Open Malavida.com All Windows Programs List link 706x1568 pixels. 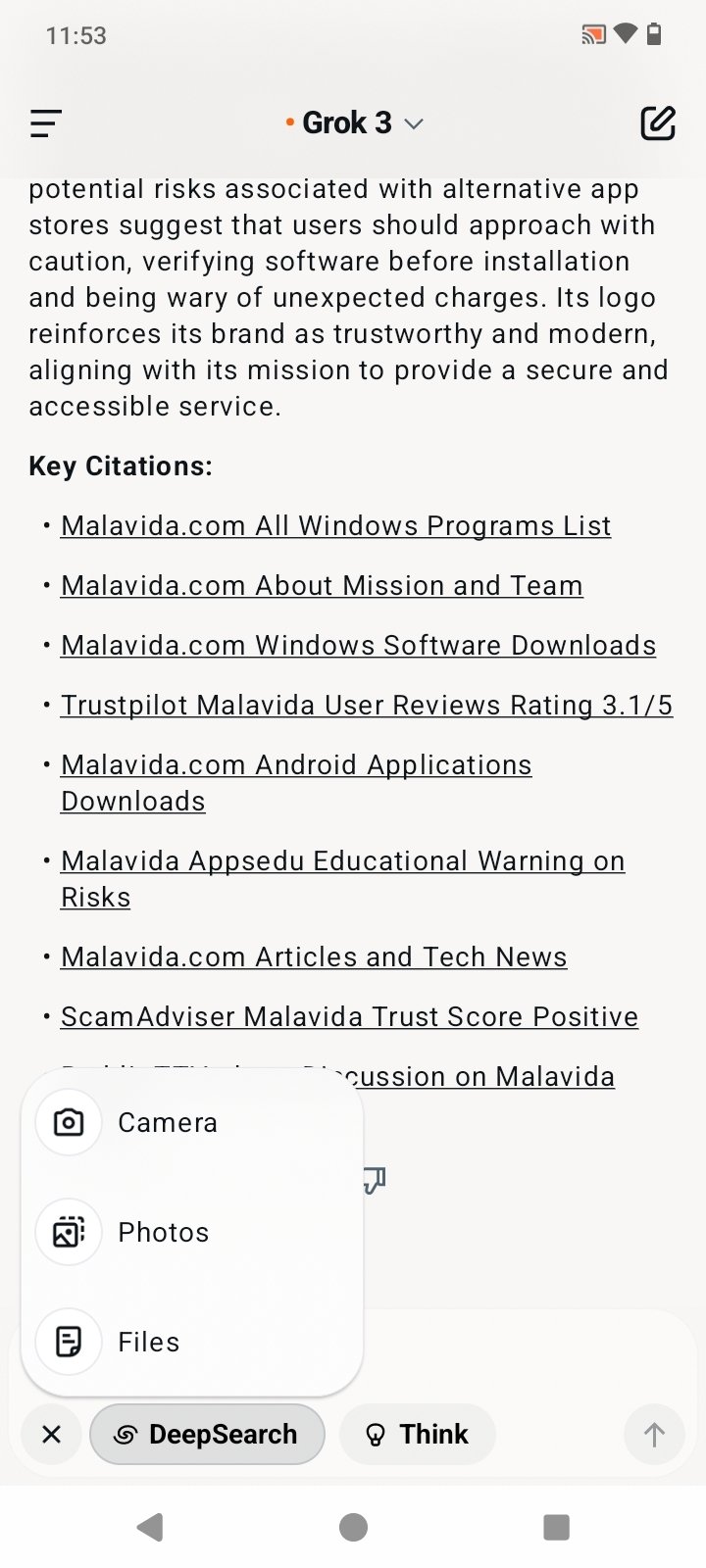pos(335,526)
